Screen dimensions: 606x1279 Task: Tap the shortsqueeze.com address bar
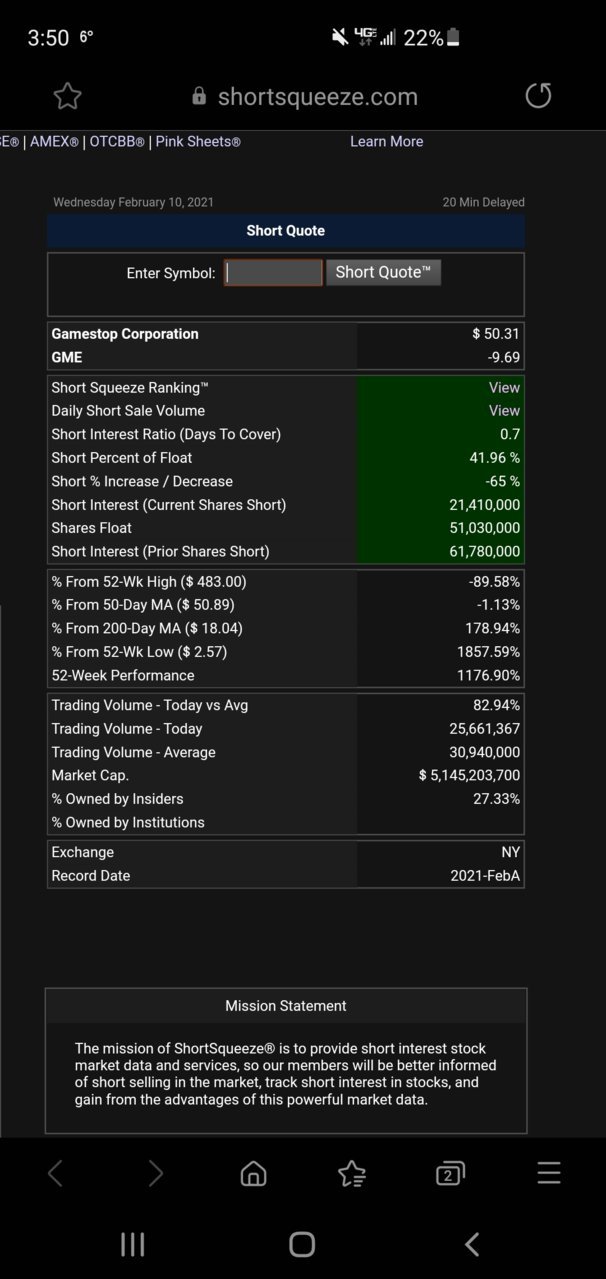pyautogui.click(x=305, y=97)
